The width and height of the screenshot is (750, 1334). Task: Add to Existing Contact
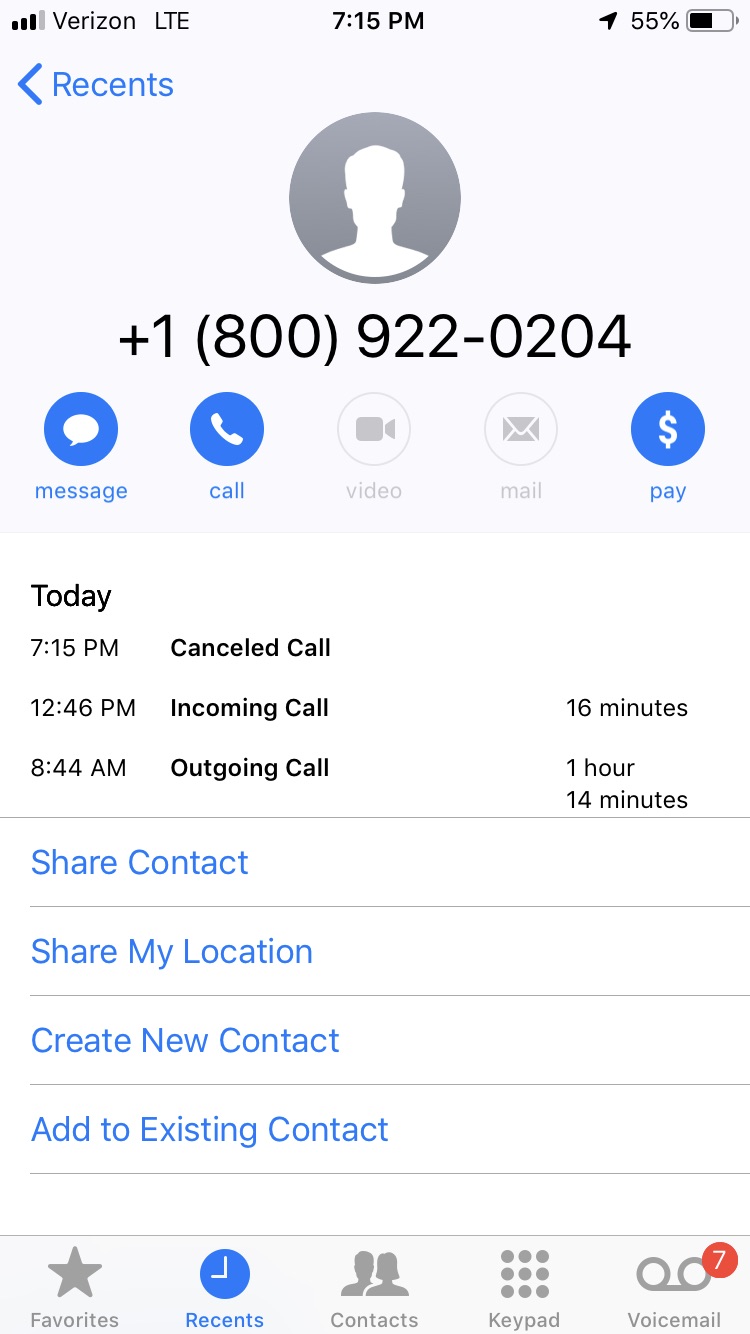[x=210, y=1129]
